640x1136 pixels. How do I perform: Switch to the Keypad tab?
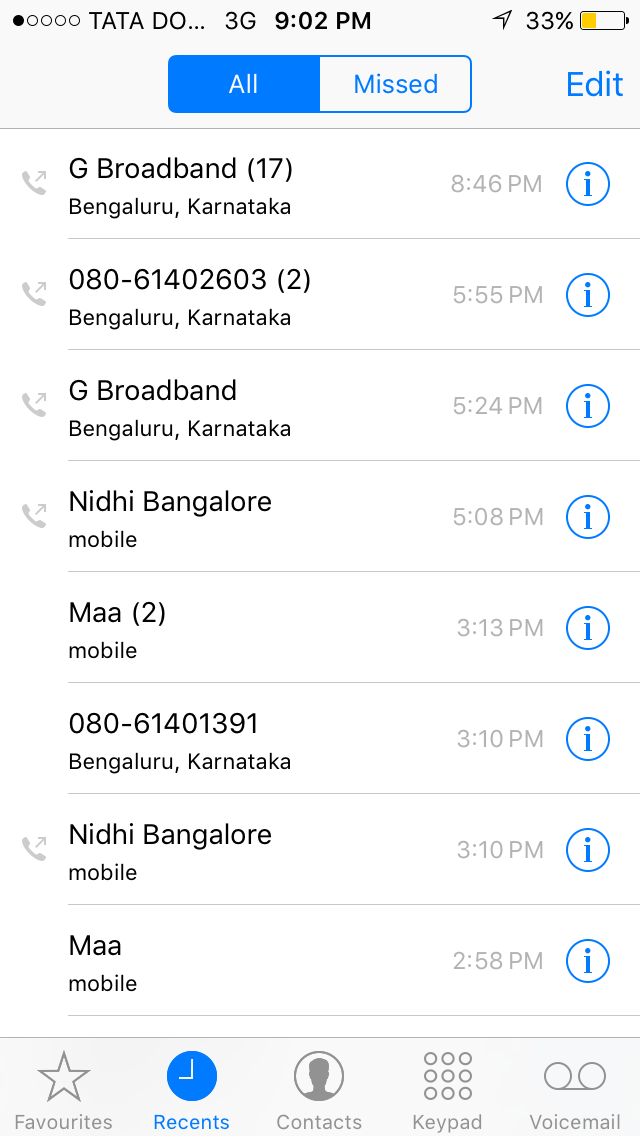pyautogui.click(x=447, y=1090)
